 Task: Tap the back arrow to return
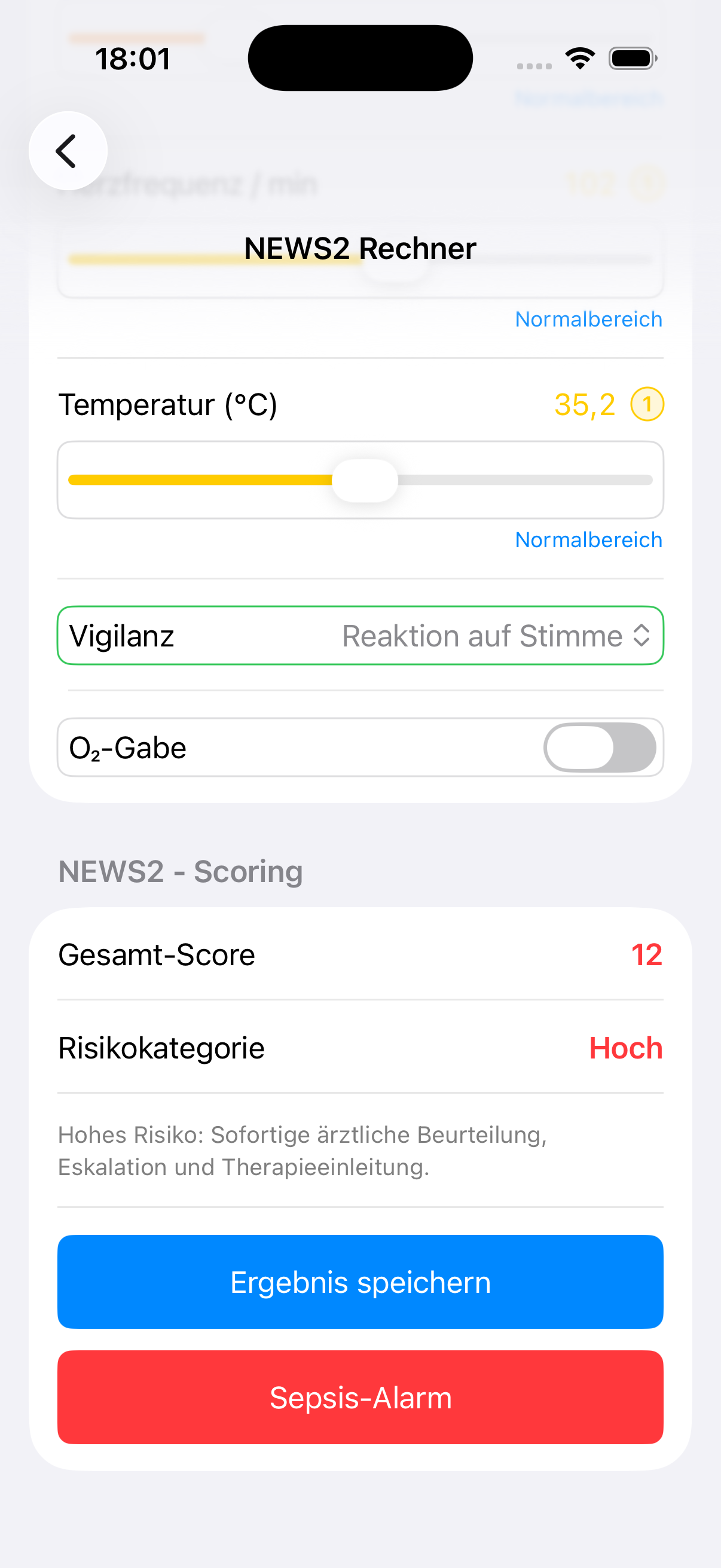pyautogui.click(x=68, y=150)
